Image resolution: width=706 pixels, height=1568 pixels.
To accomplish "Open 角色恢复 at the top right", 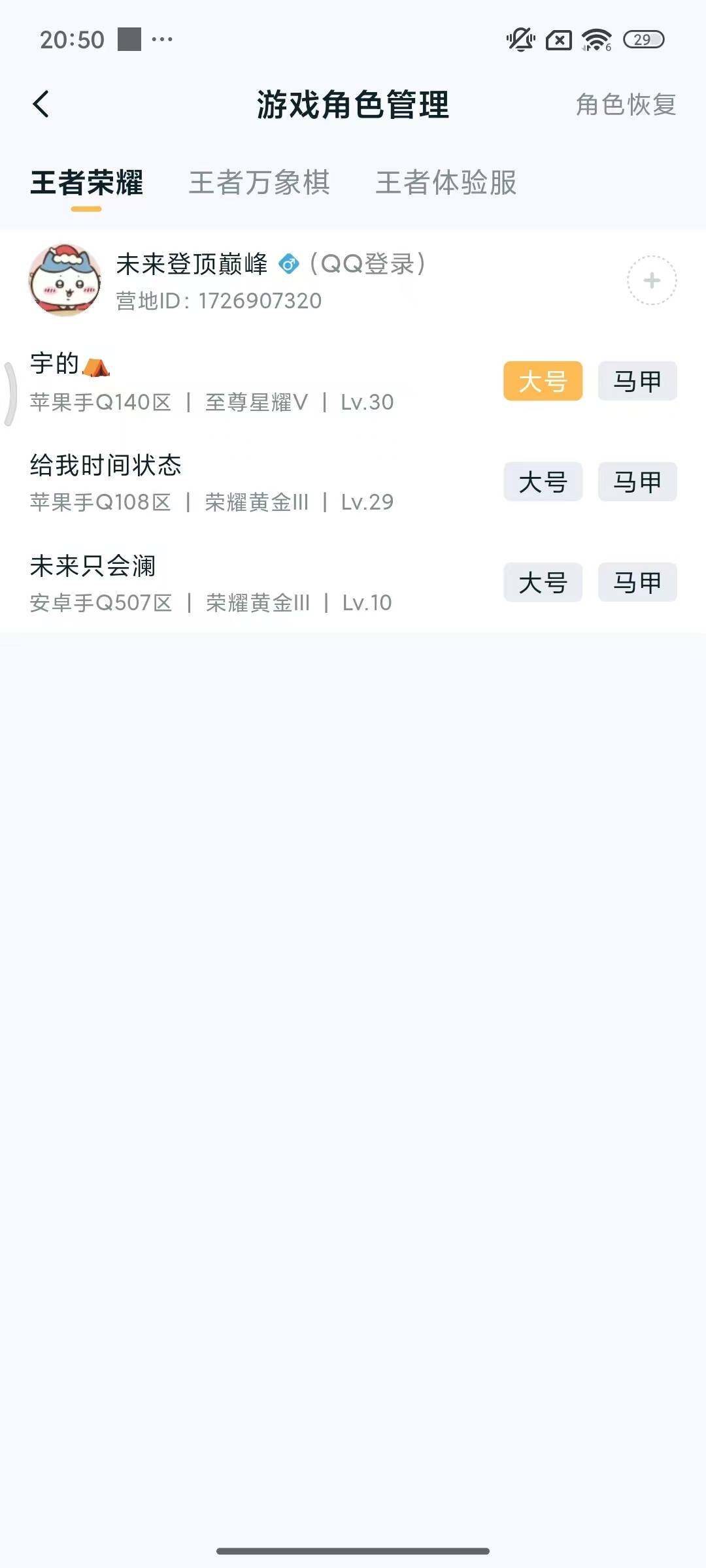I will click(626, 105).
